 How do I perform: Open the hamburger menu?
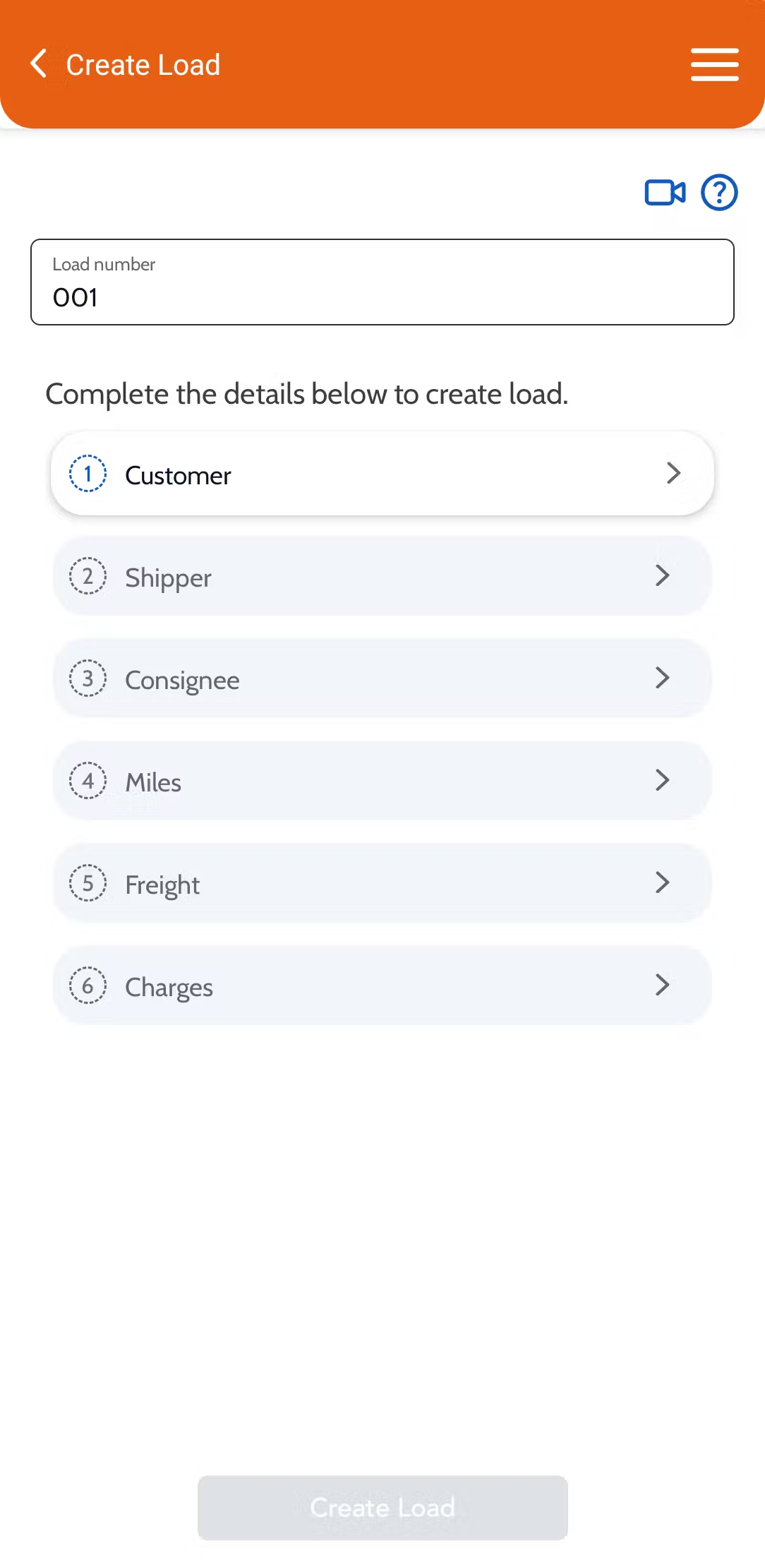[714, 64]
